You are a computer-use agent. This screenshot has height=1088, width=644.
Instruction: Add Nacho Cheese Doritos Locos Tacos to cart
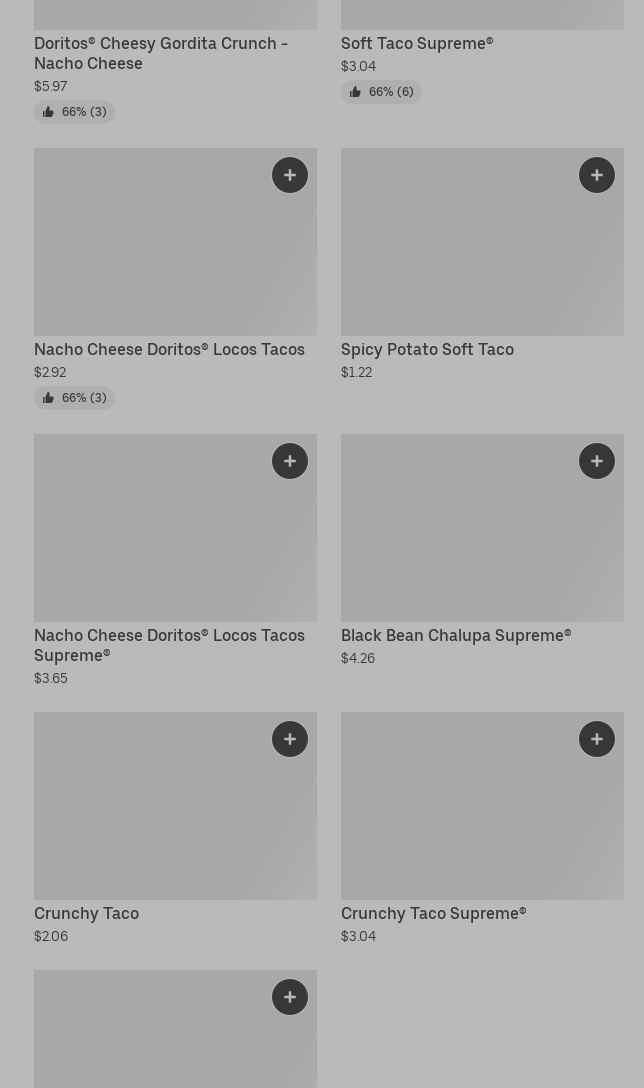click(x=290, y=175)
